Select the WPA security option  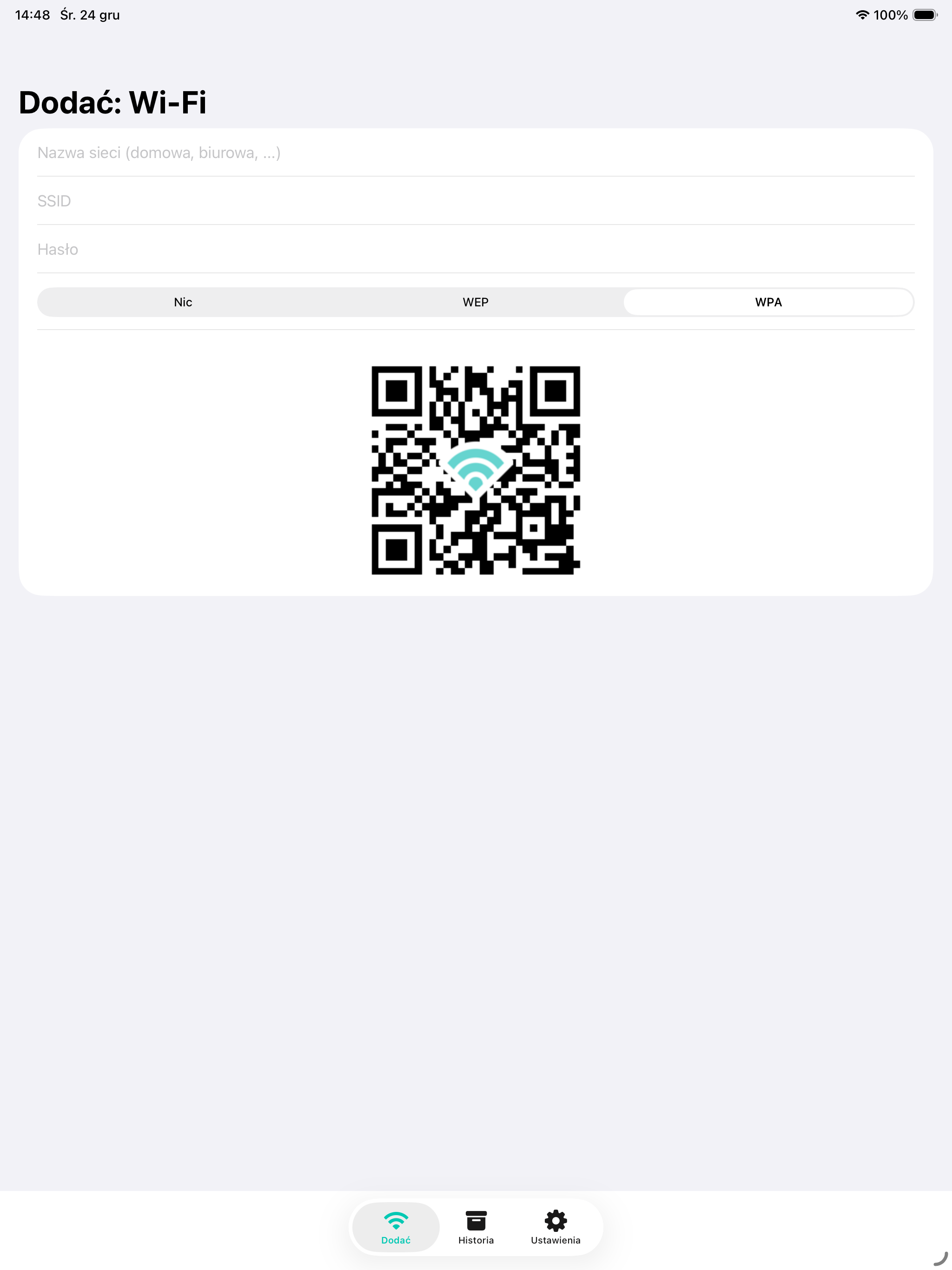click(x=768, y=301)
